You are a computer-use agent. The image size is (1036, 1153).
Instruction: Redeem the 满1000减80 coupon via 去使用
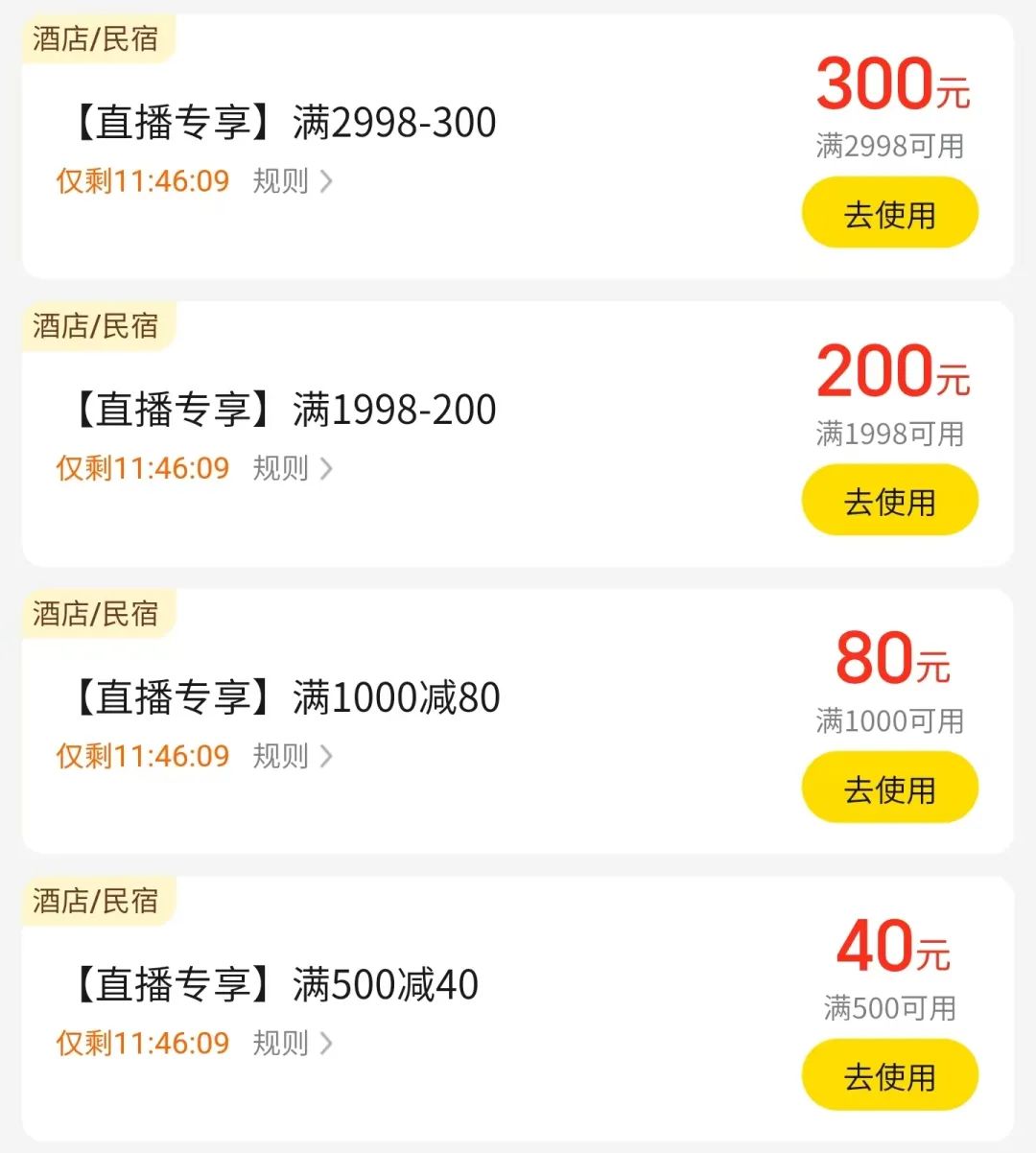(x=889, y=788)
